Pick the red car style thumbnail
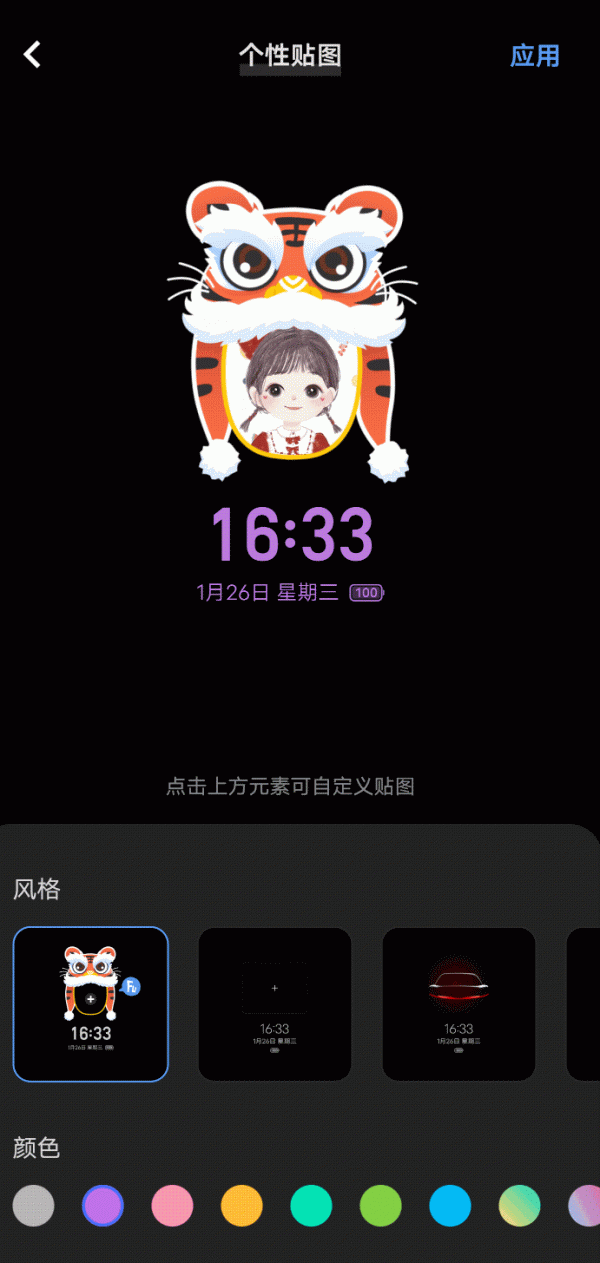600x1263 pixels. [x=459, y=1004]
